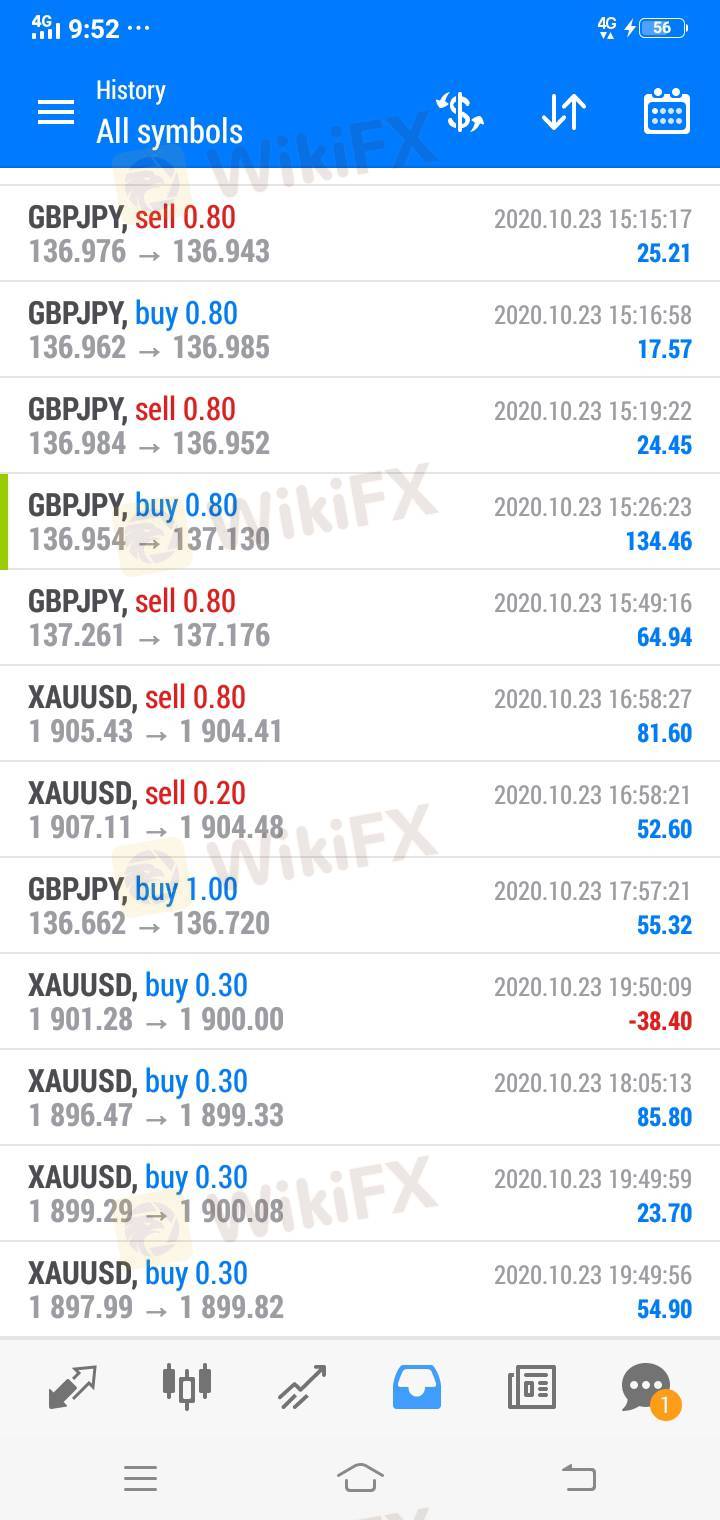Open the symbol filter dollar icon
This screenshot has width=720, height=1520.
460,112
